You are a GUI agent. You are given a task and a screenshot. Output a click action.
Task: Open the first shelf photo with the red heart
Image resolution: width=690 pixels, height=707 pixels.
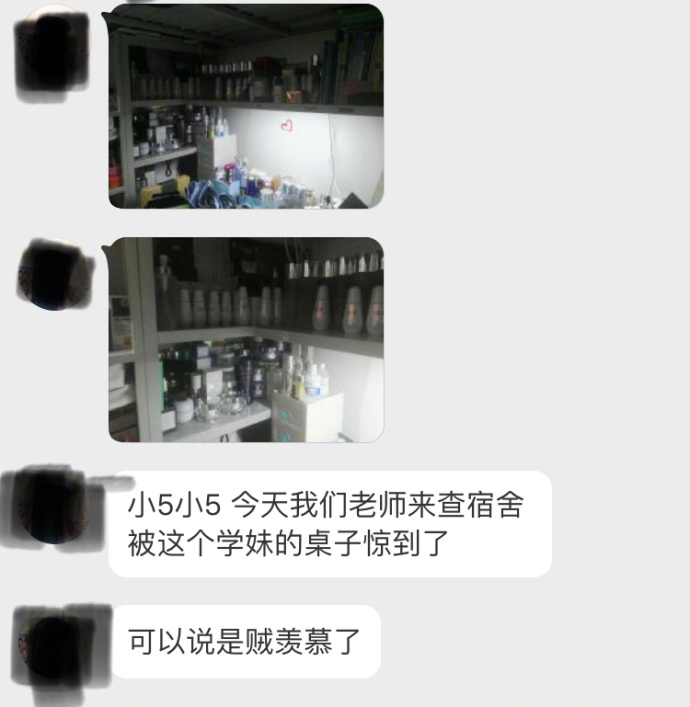click(x=245, y=106)
